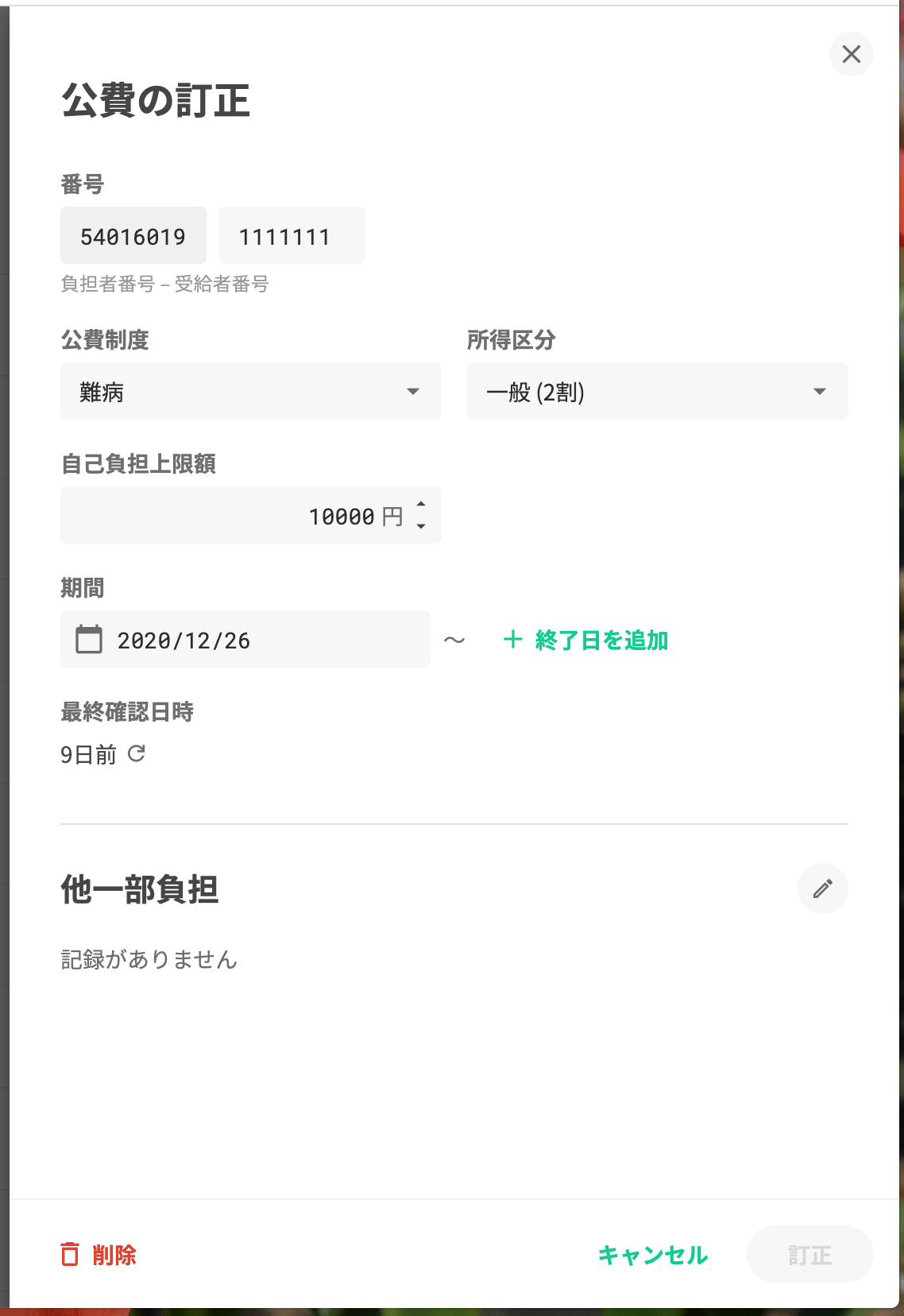Image resolution: width=904 pixels, height=1316 pixels.
Task: Open the 公費制度 dropdown showing 難病
Action: pyautogui.click(x=250, y=392)
